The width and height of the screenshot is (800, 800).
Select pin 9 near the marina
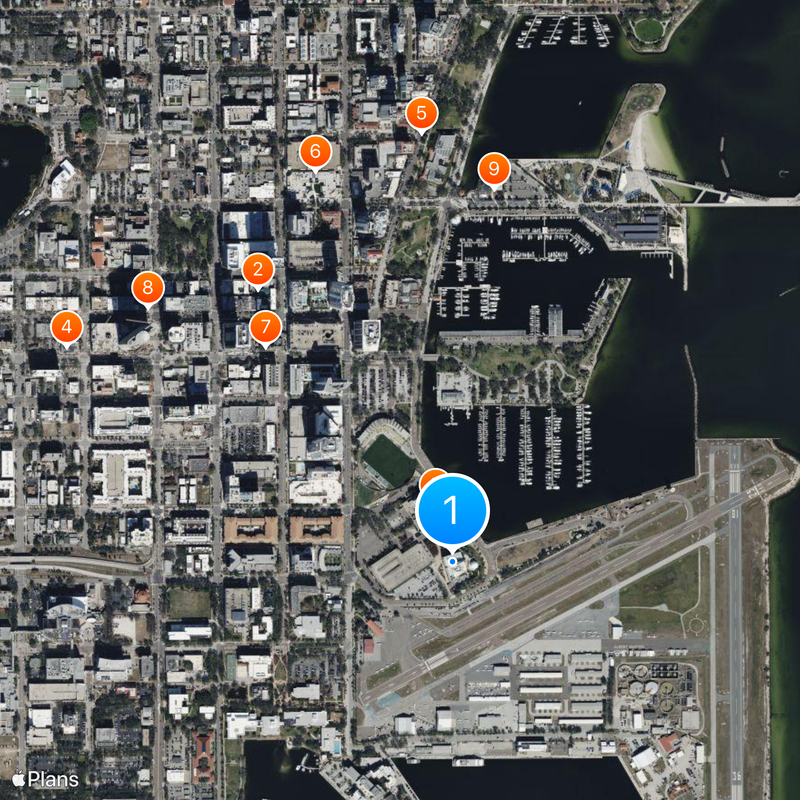point(493,169)
